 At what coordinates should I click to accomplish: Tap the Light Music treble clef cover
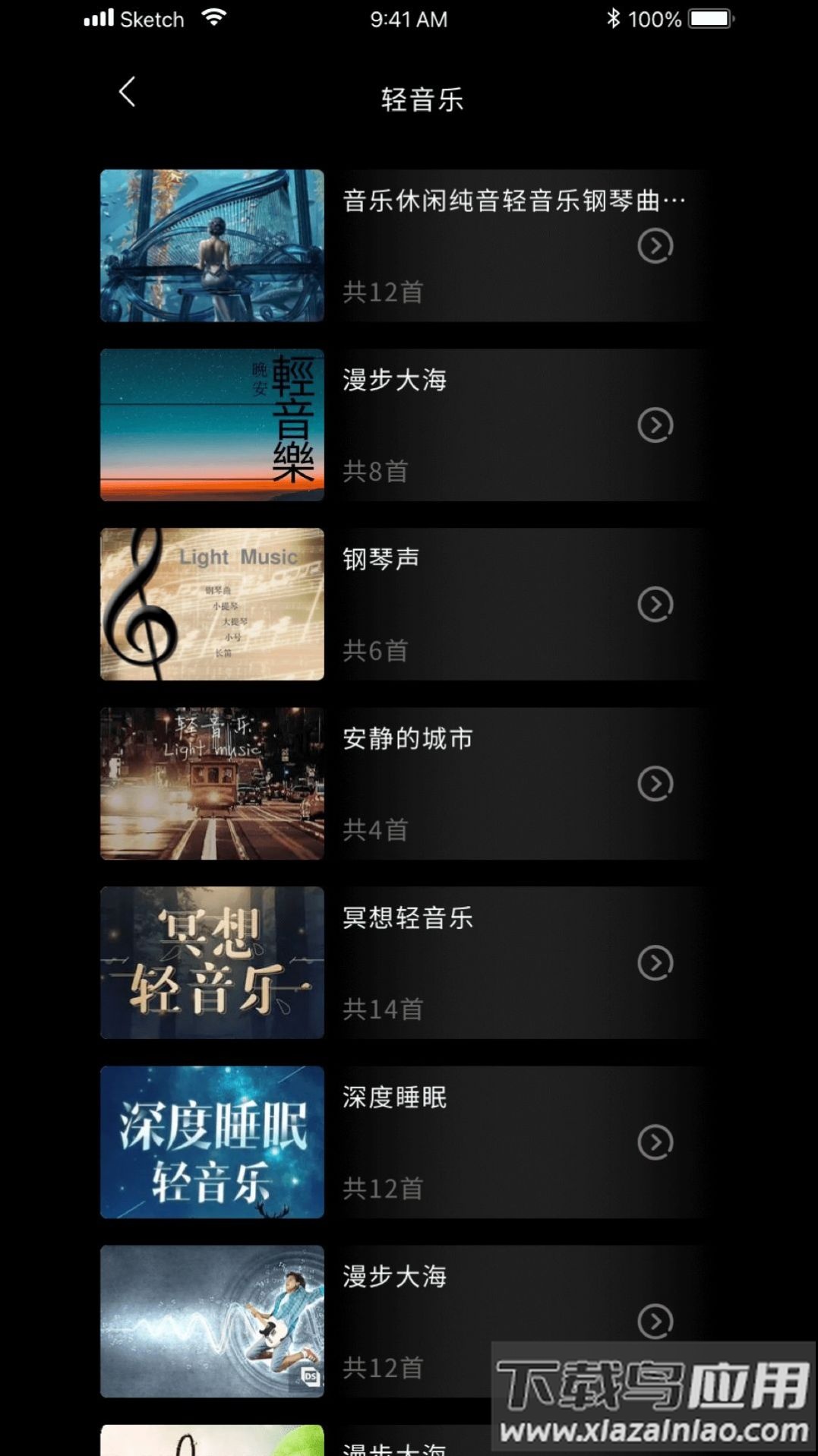(x=212, y=605)
